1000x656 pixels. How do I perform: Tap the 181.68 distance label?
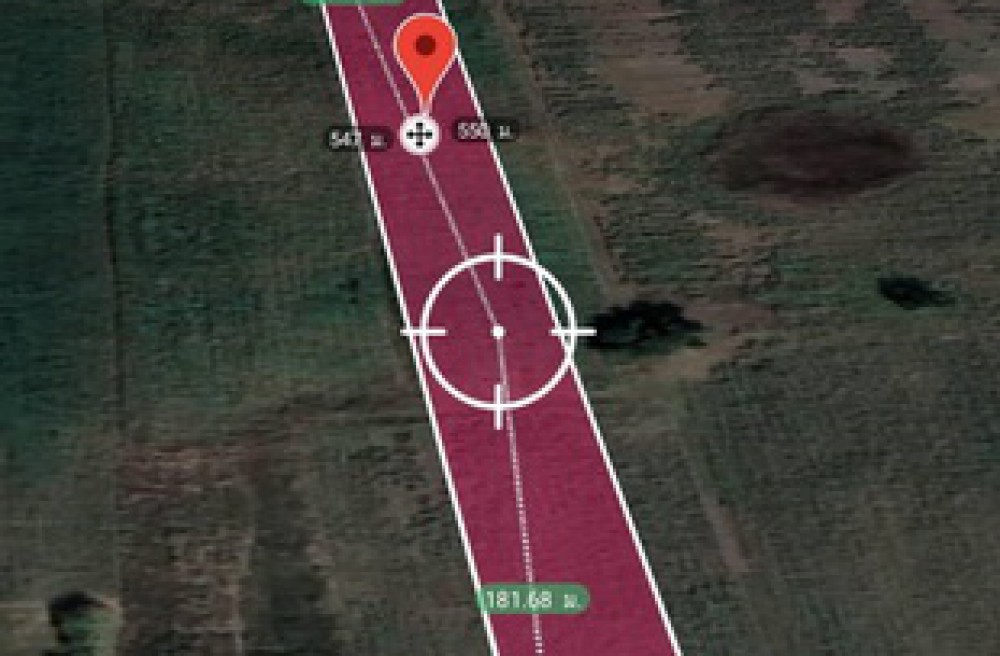[532, 600]
